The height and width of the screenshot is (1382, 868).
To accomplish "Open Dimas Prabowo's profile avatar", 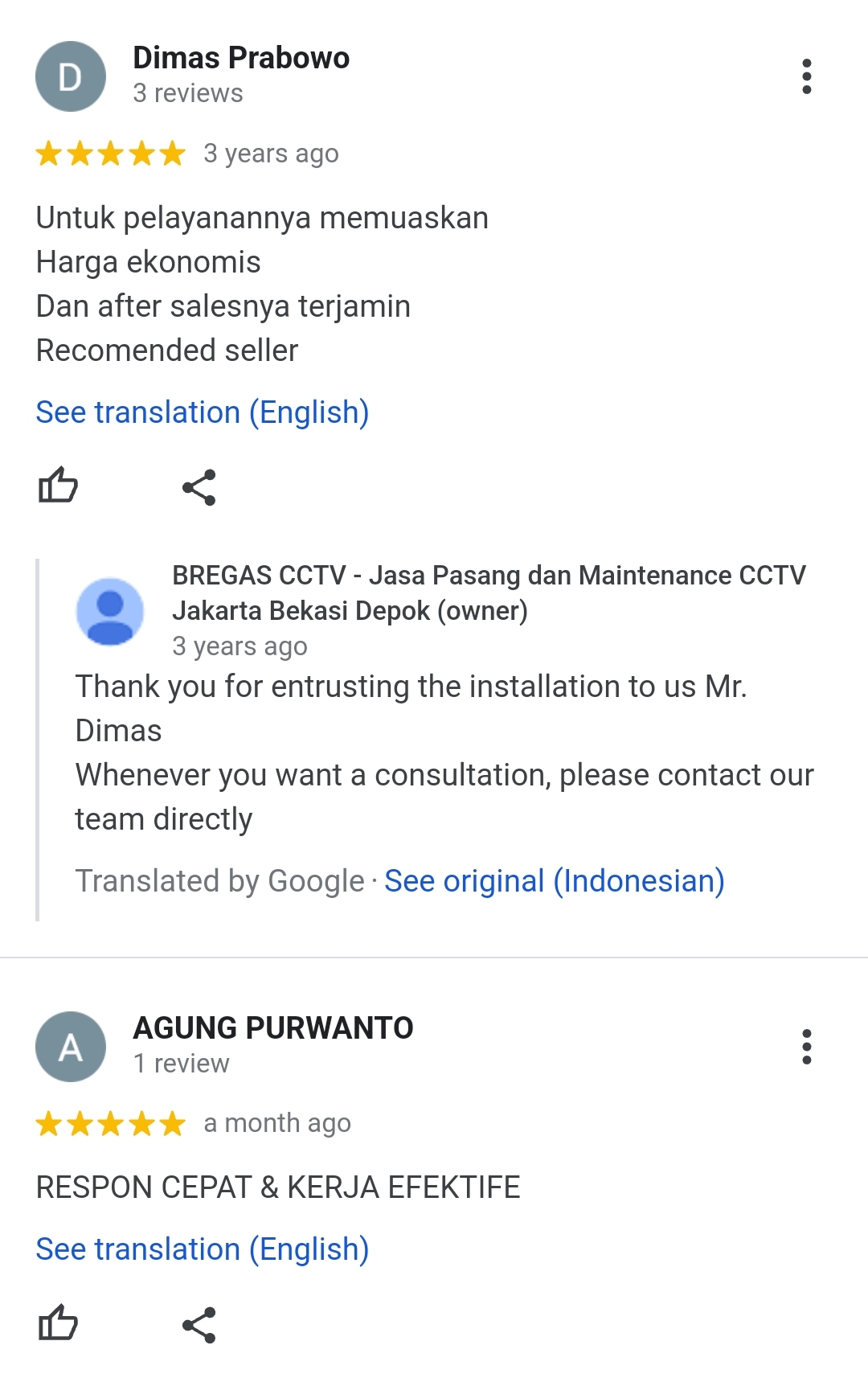I will pos(68,75).
